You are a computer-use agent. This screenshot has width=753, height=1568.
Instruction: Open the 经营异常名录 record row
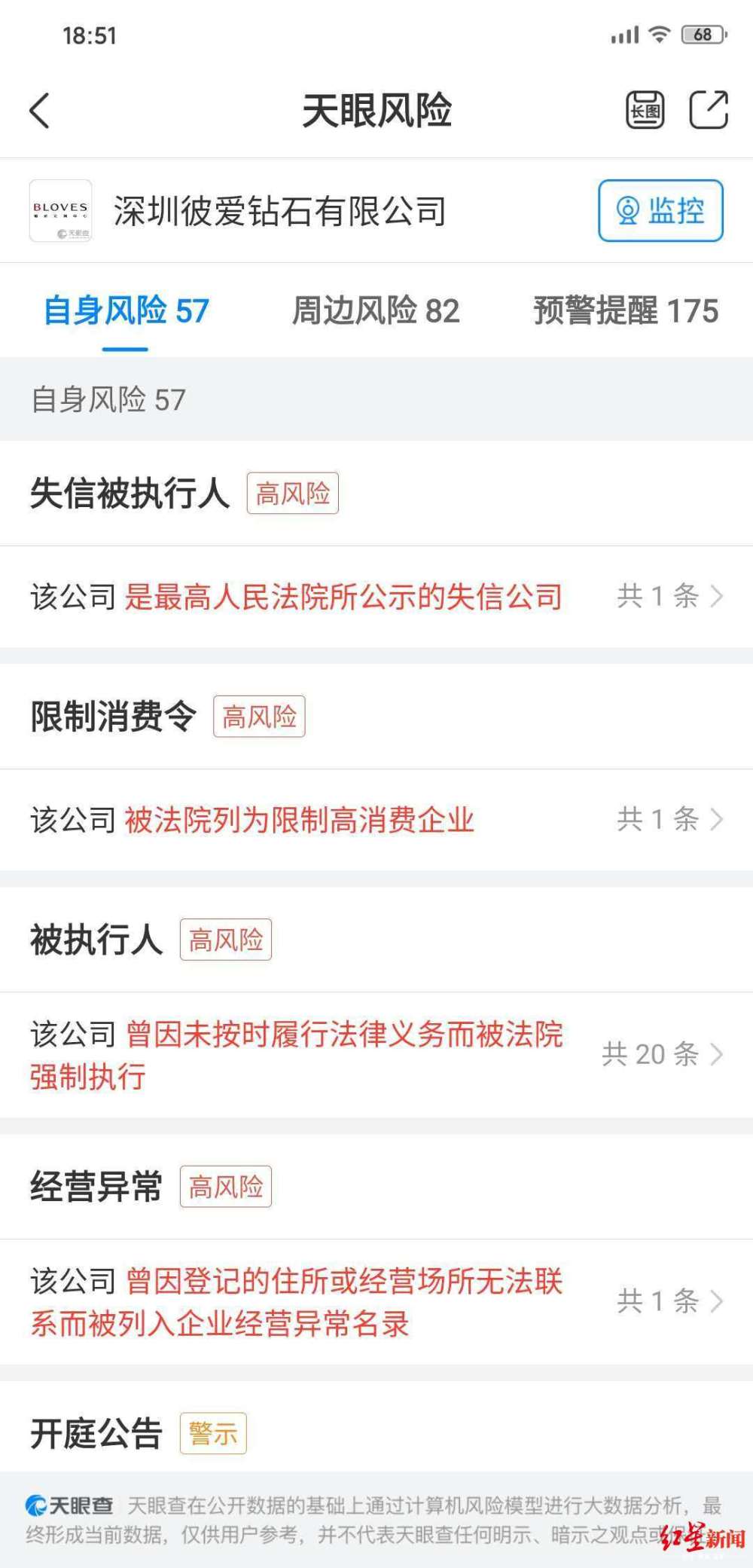point(376,1301)
